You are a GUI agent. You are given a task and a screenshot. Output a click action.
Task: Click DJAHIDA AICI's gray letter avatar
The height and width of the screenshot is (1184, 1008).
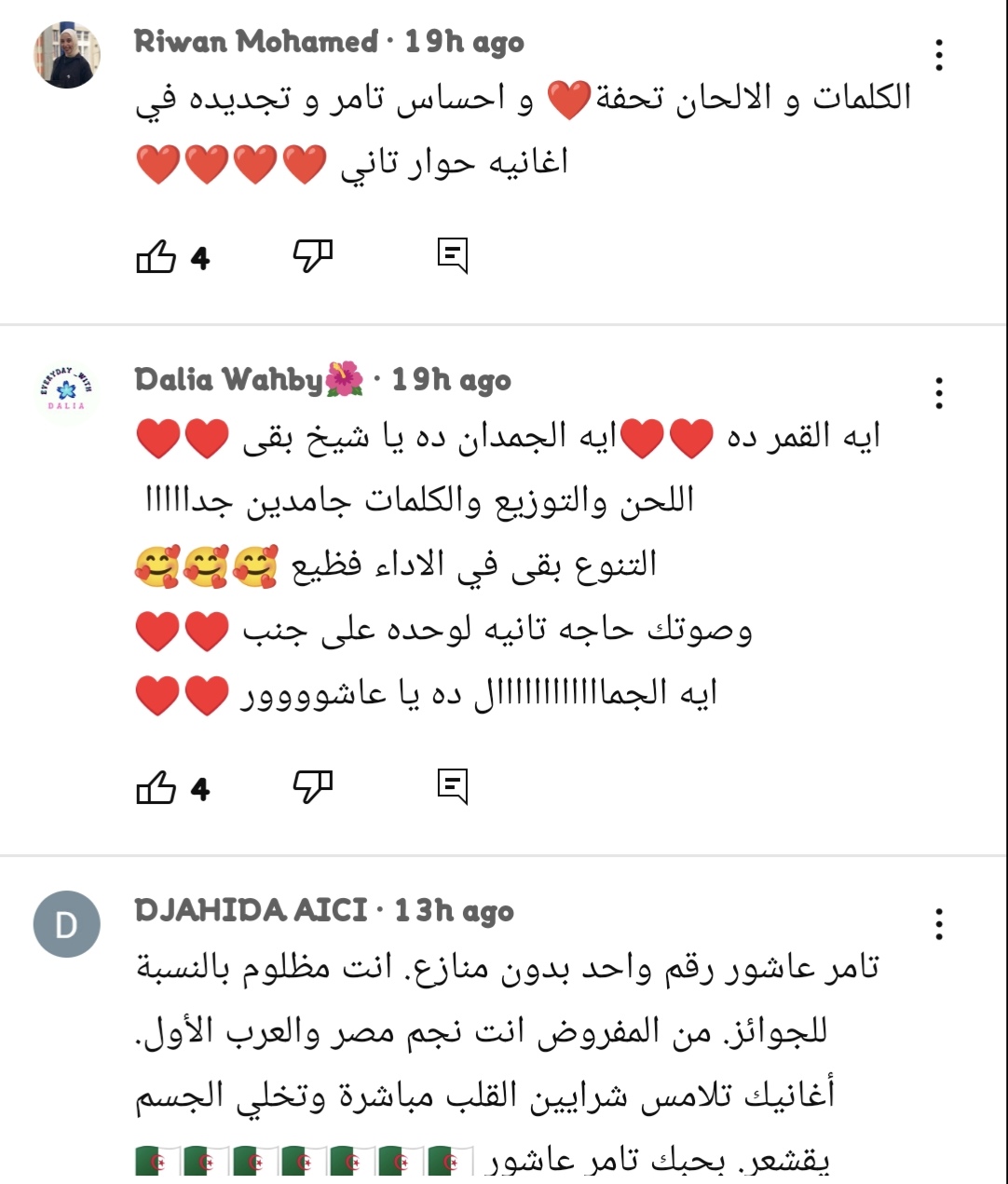(x=65, y=925)
